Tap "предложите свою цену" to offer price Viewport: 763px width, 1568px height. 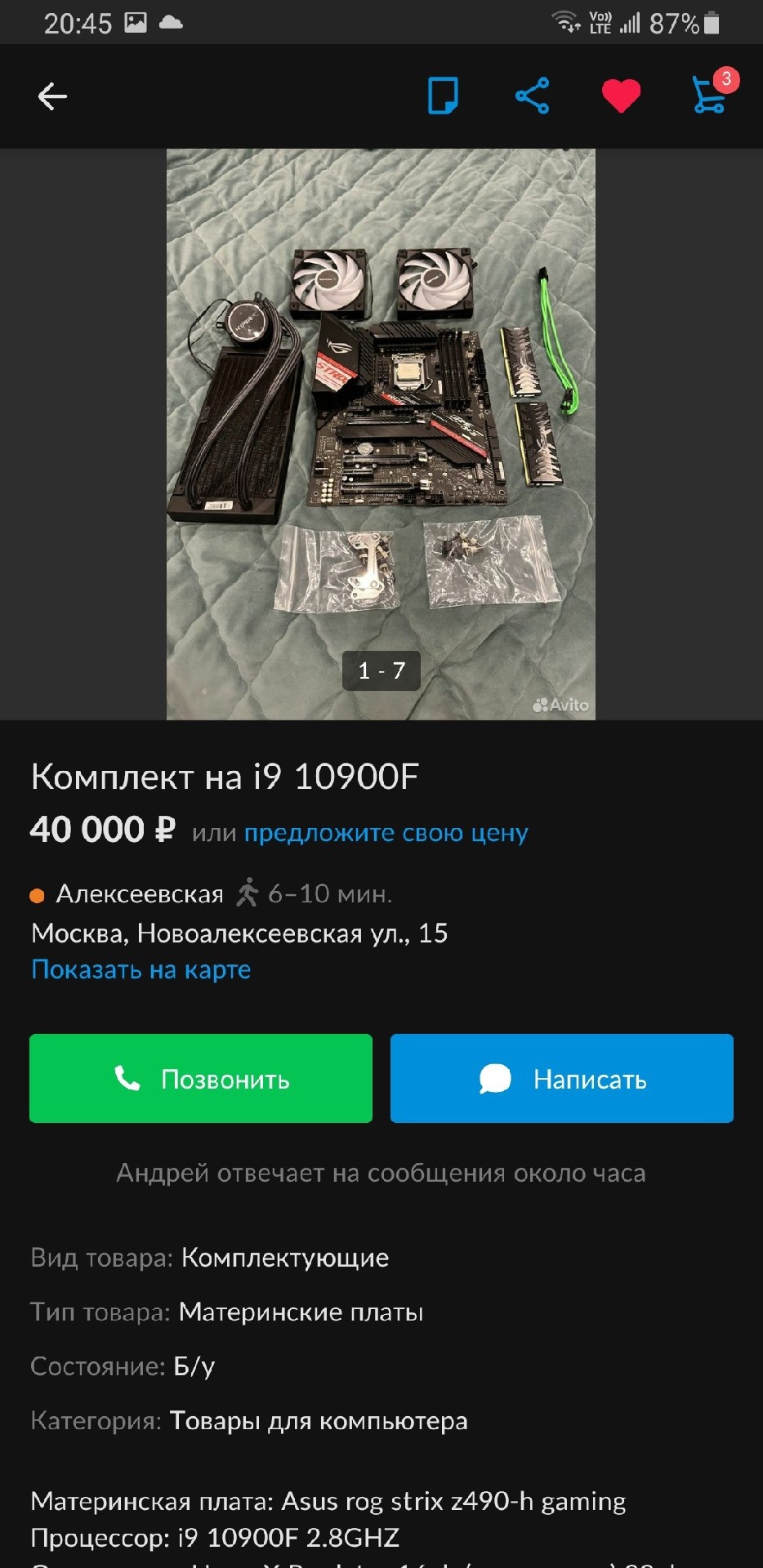386,833
